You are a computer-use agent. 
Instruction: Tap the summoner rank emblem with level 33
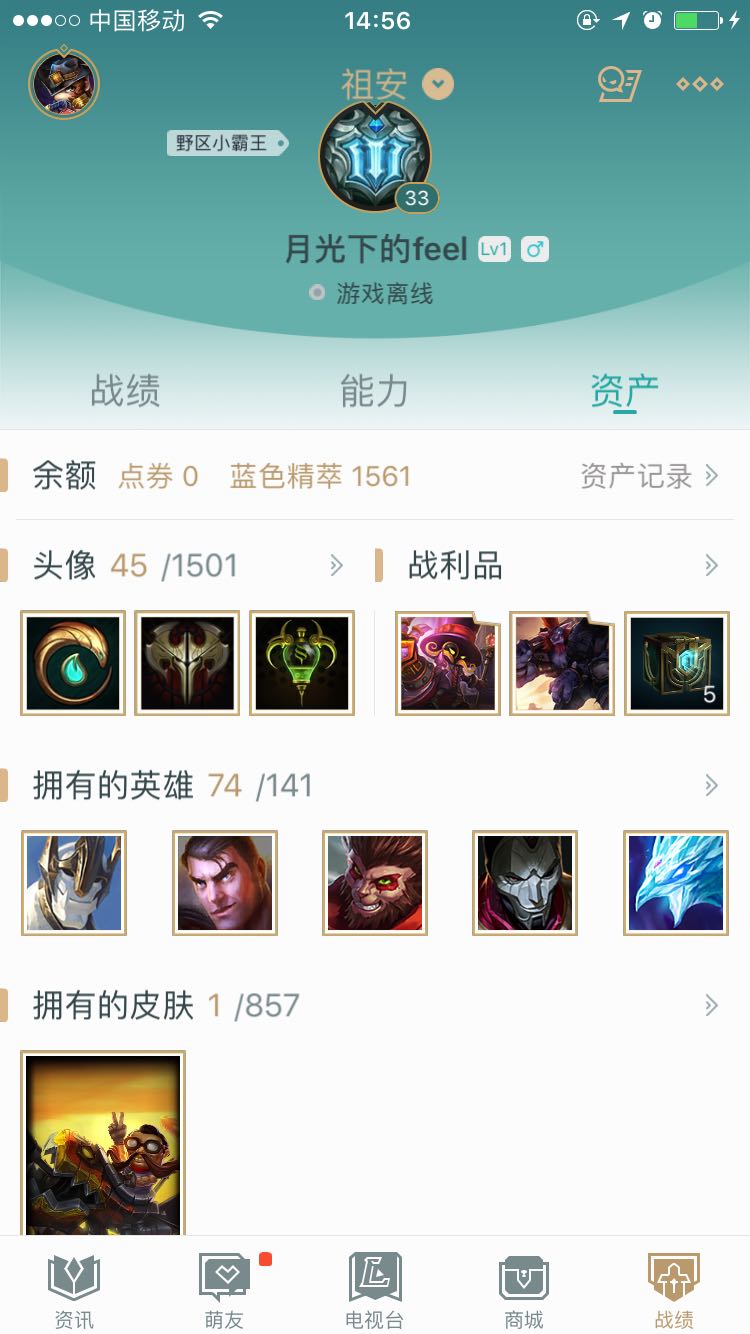point(375,156)
